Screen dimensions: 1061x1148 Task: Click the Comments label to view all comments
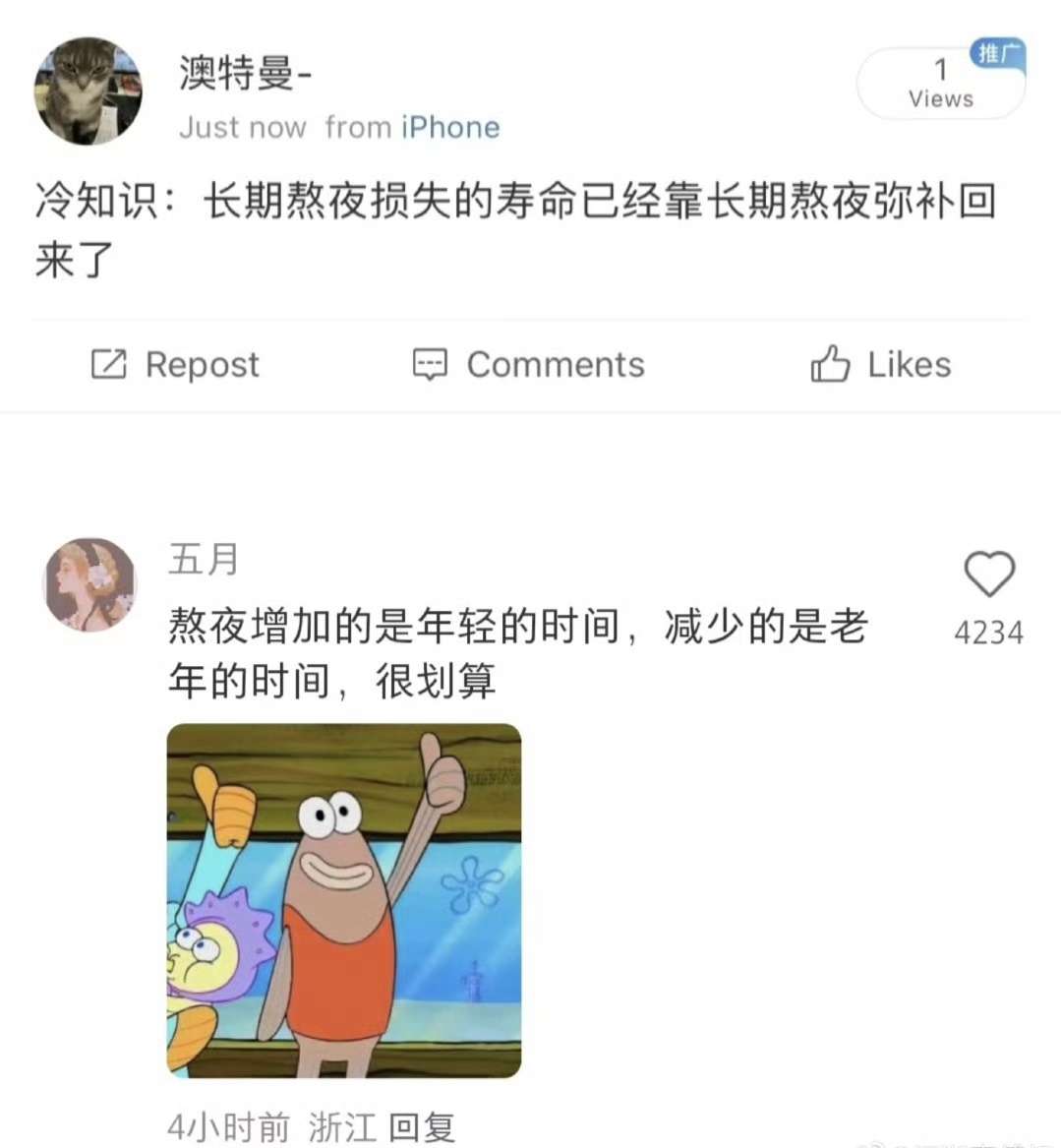click(x=557, y=364)
